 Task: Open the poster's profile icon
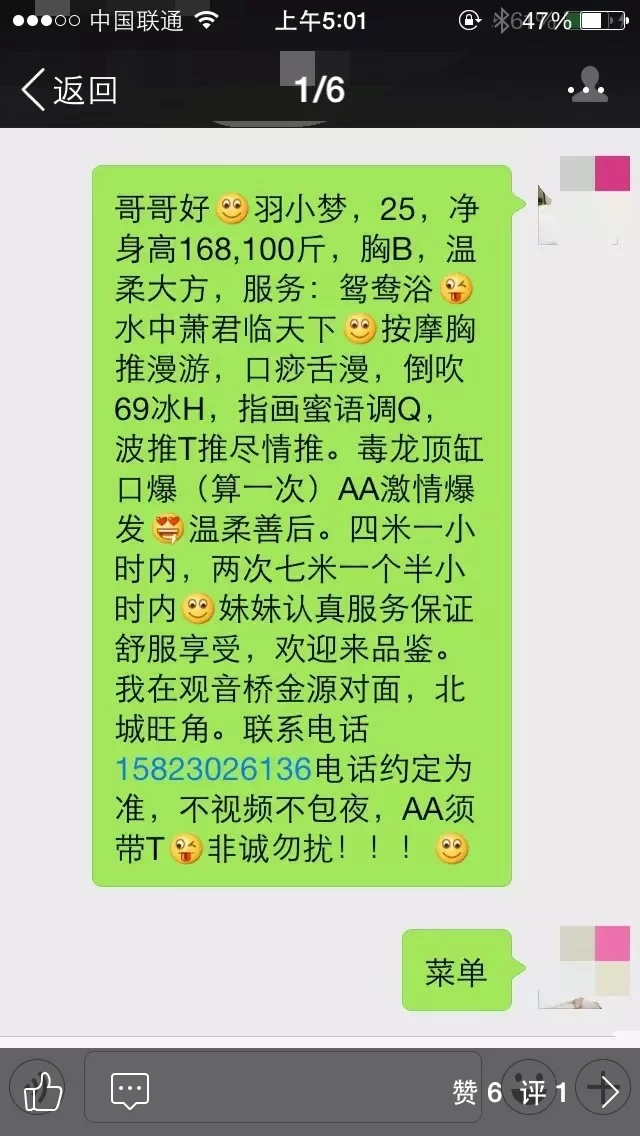(587, 88)
